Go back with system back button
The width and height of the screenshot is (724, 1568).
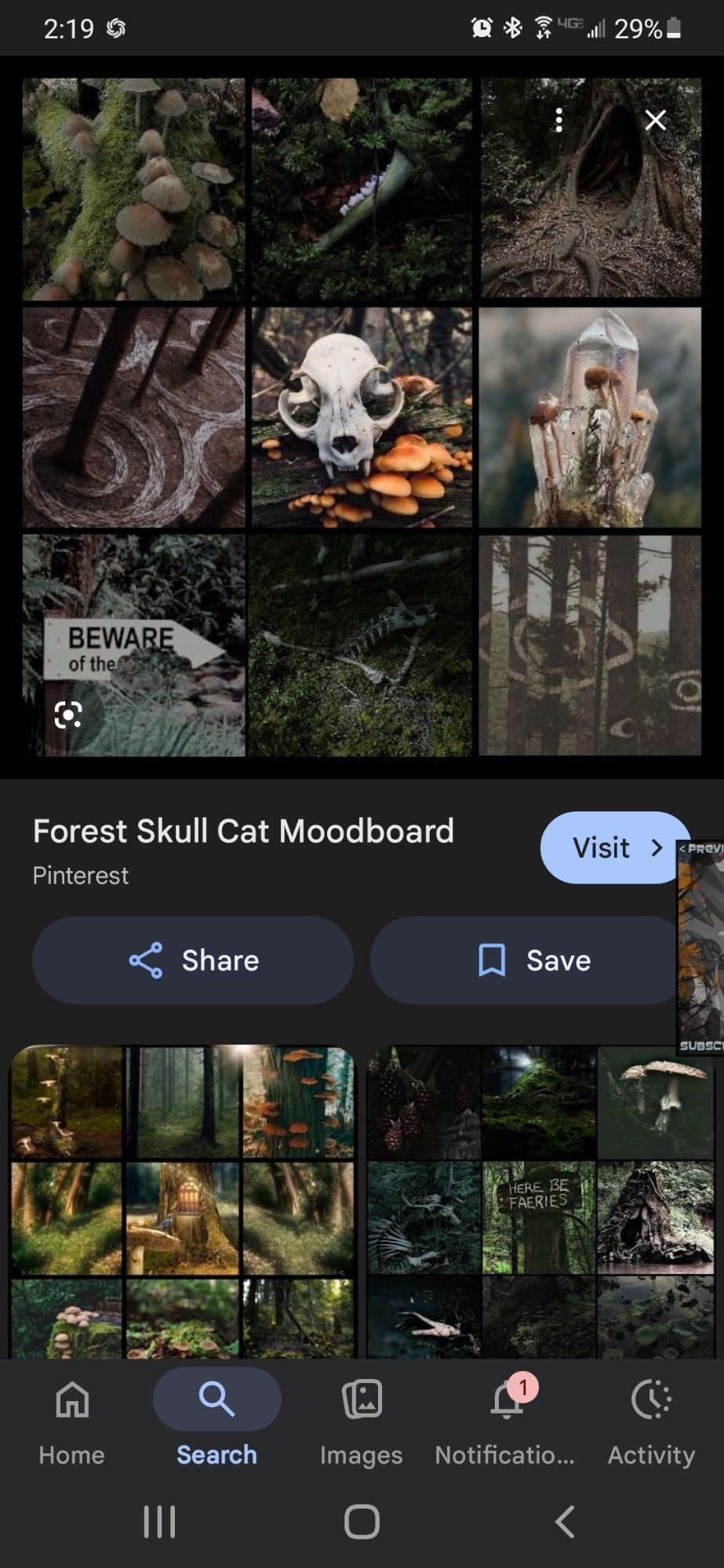(x=565, y=1522)
